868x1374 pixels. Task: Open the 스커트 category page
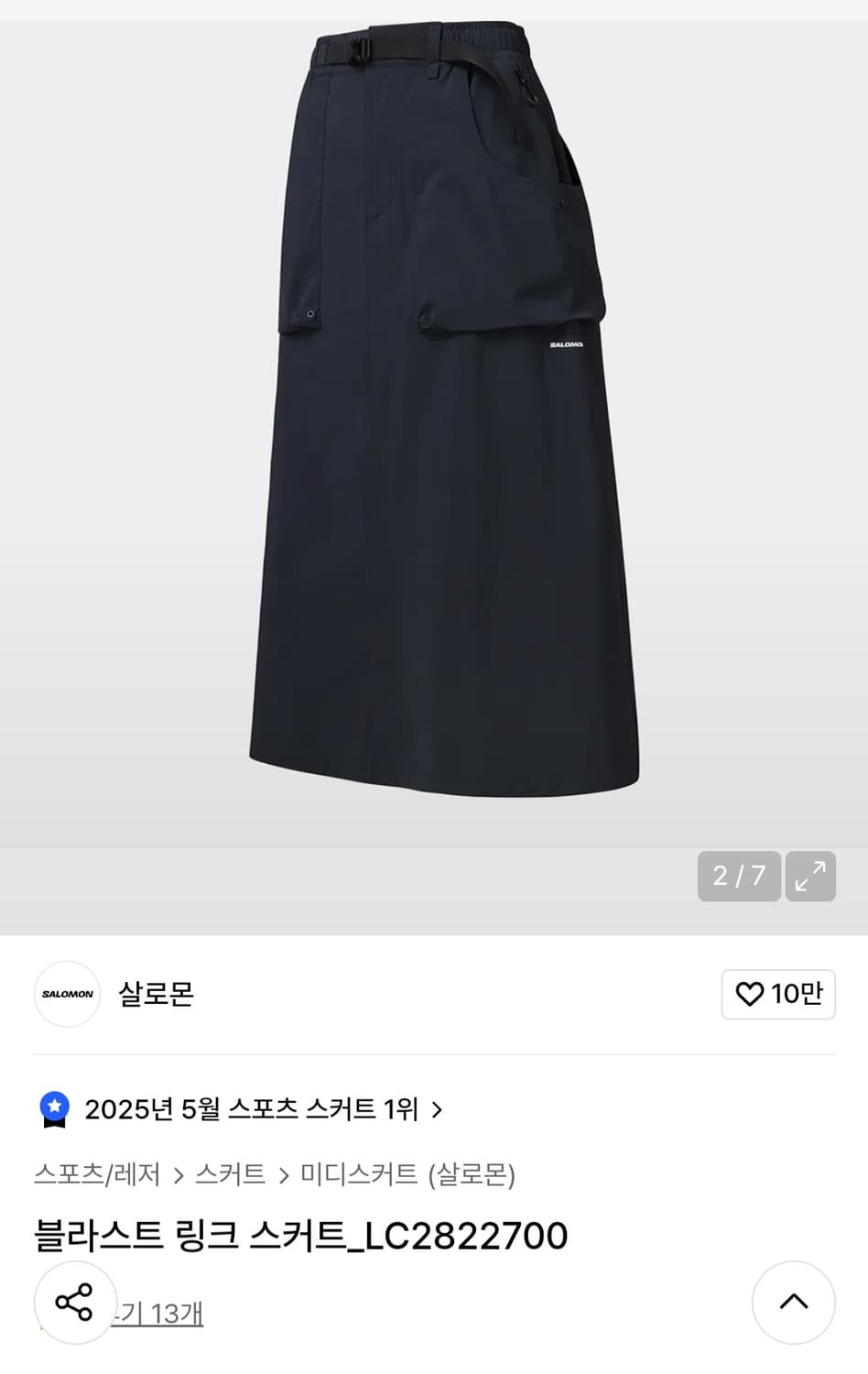[x=231, y=1174]
